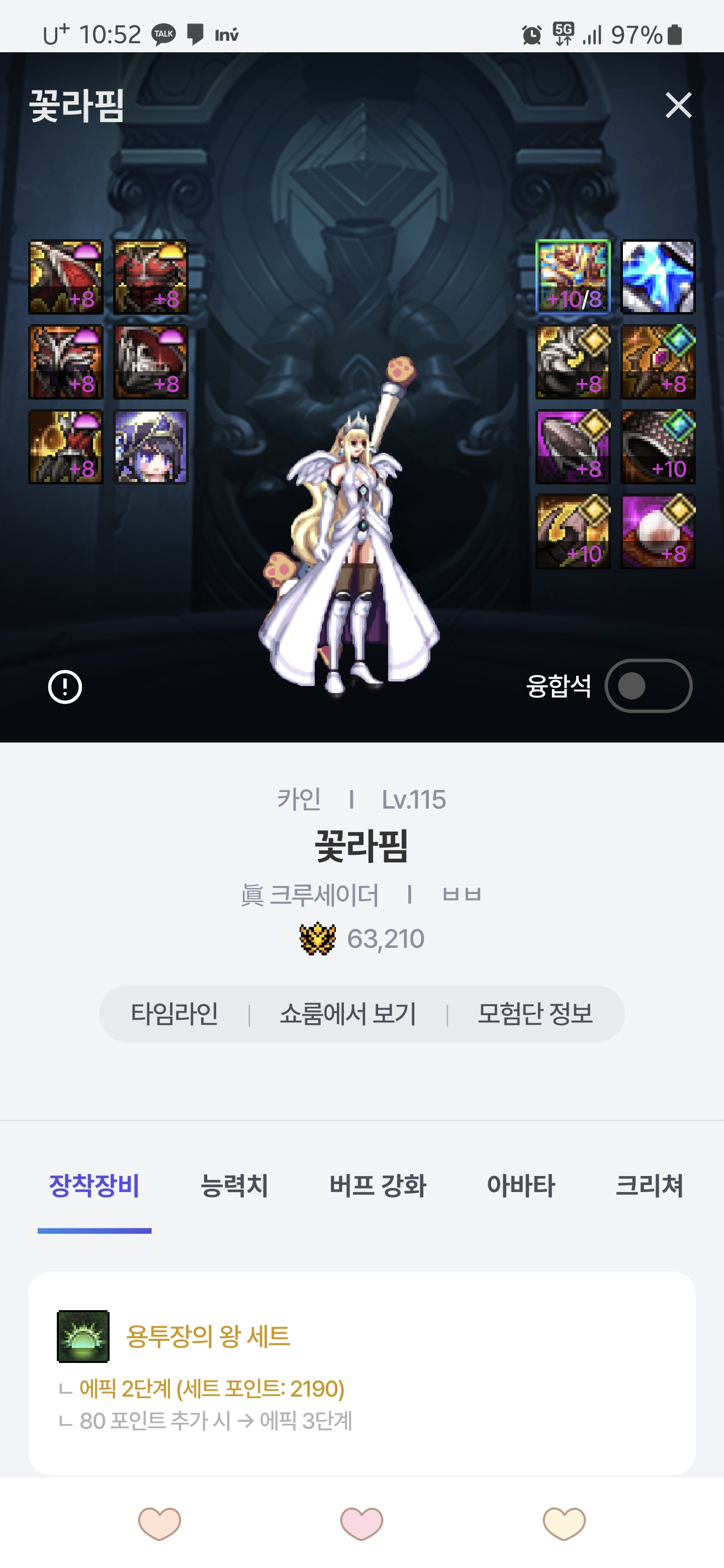Switch to the 버프 강화 tab

(x=378, y=1185)
